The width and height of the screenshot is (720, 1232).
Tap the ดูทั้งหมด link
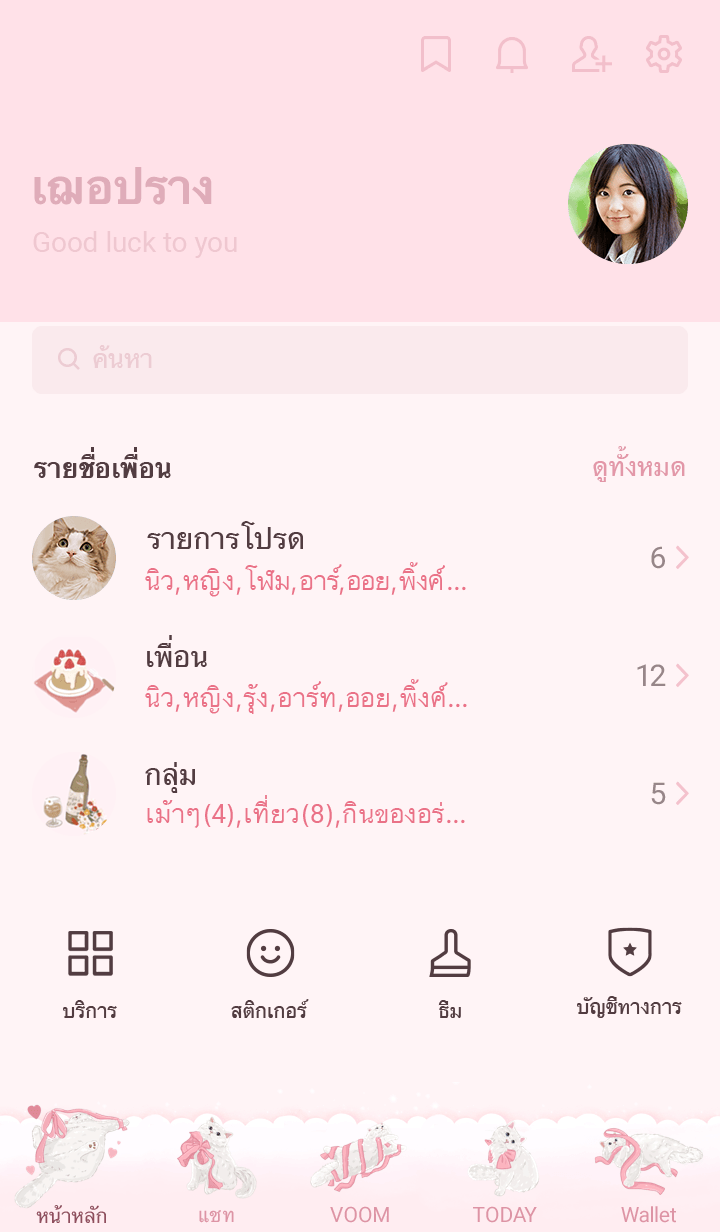[x=638, y=468]
